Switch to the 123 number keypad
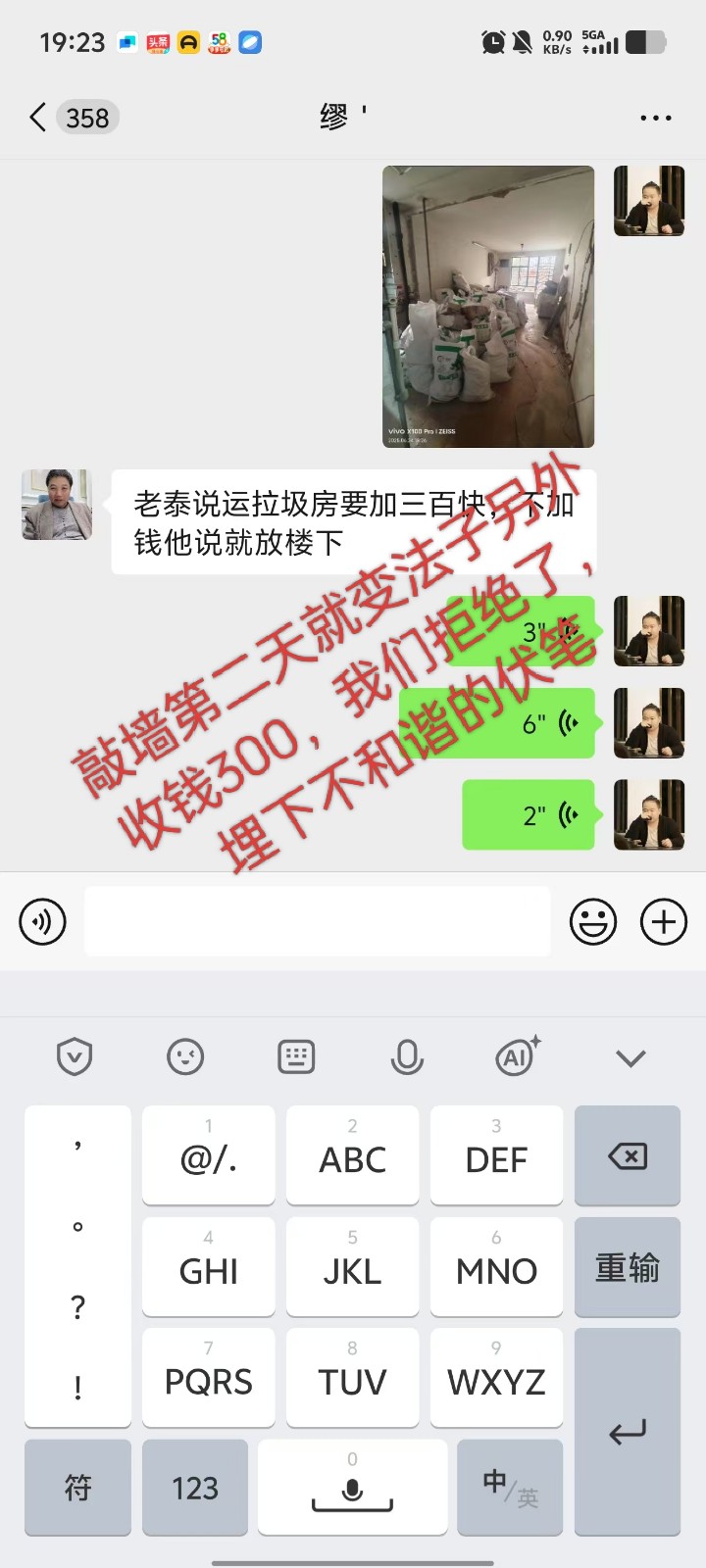Screen dimensions: 706x1568 194,1489
